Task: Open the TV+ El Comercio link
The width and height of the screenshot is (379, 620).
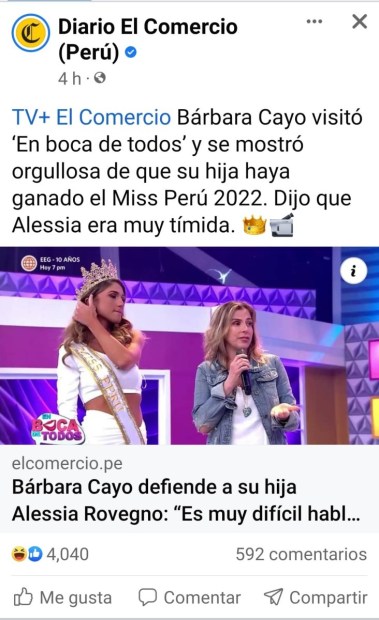Action: [91, 117]
